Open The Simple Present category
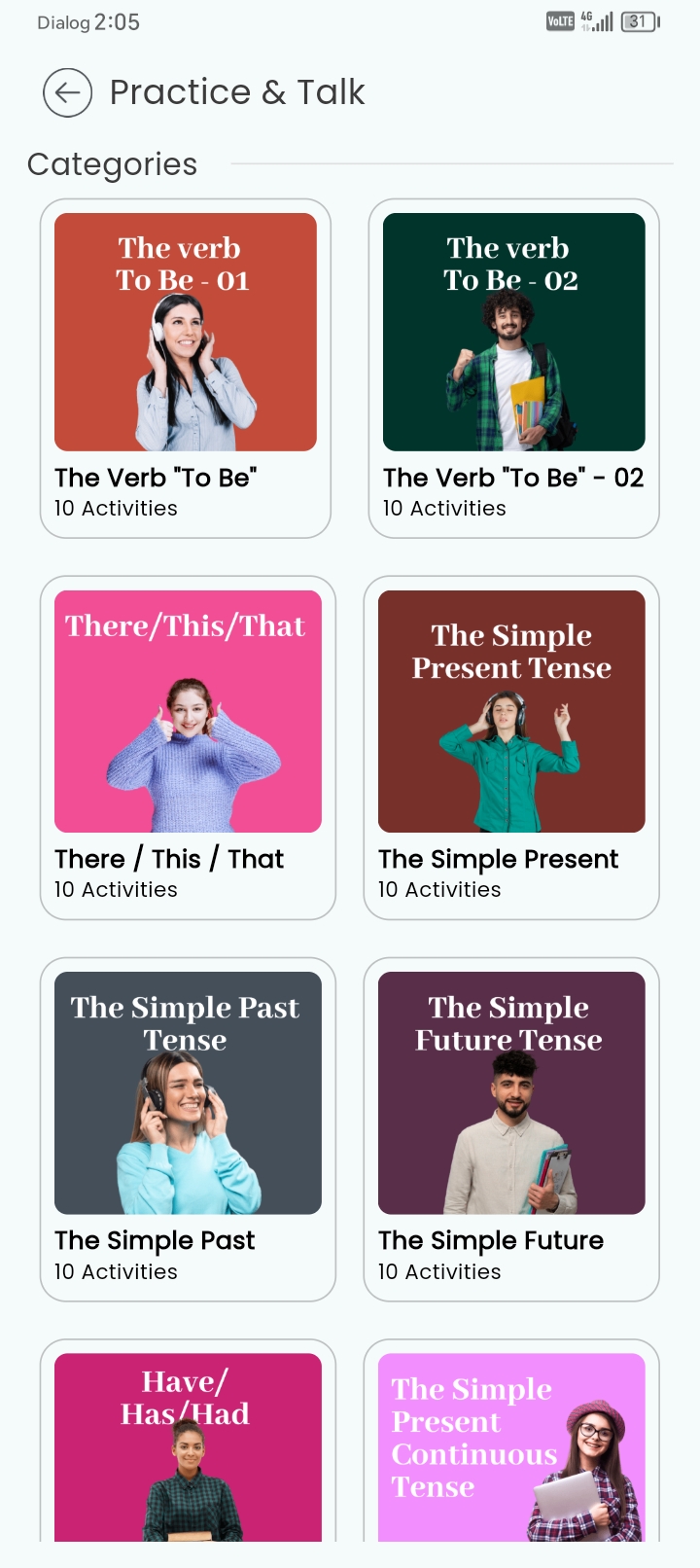Screen dimensions: 700x1568 pos(511,748)
